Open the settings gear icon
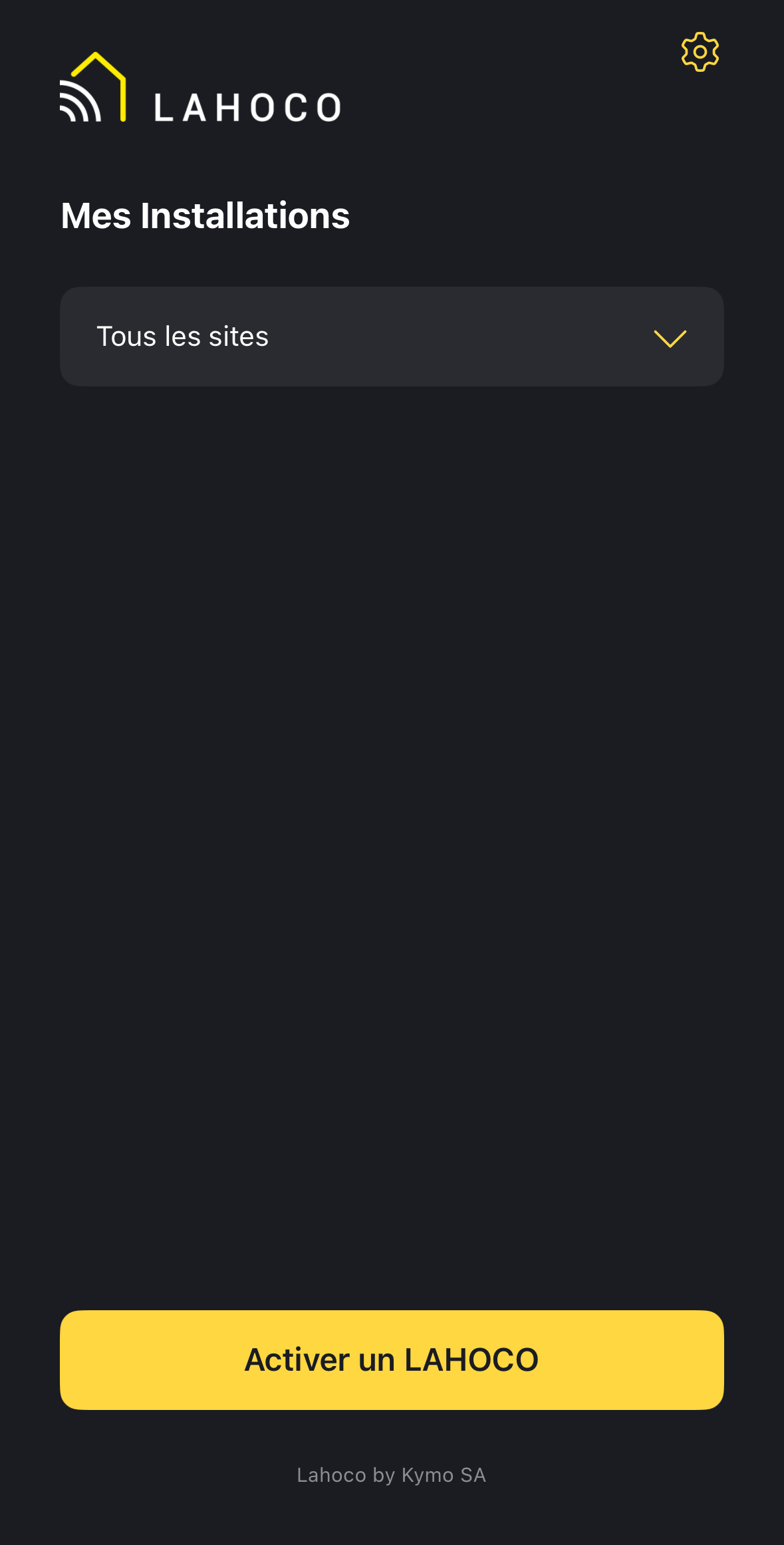The height and width of the screenshot is (1545, 784). click(x=700, y=52)
